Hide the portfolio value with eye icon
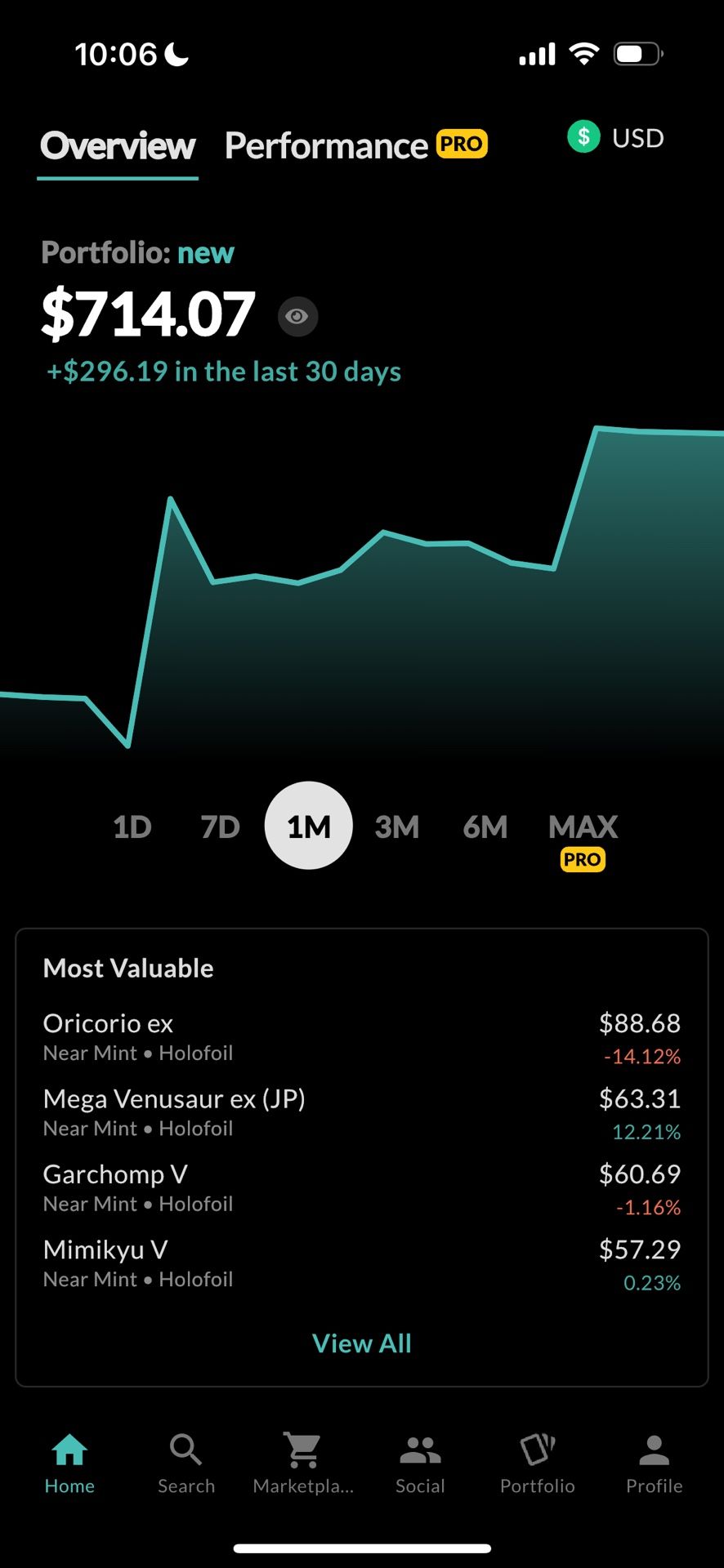The height and width of the screenshot is (1568, 724). tap(297, 316)
